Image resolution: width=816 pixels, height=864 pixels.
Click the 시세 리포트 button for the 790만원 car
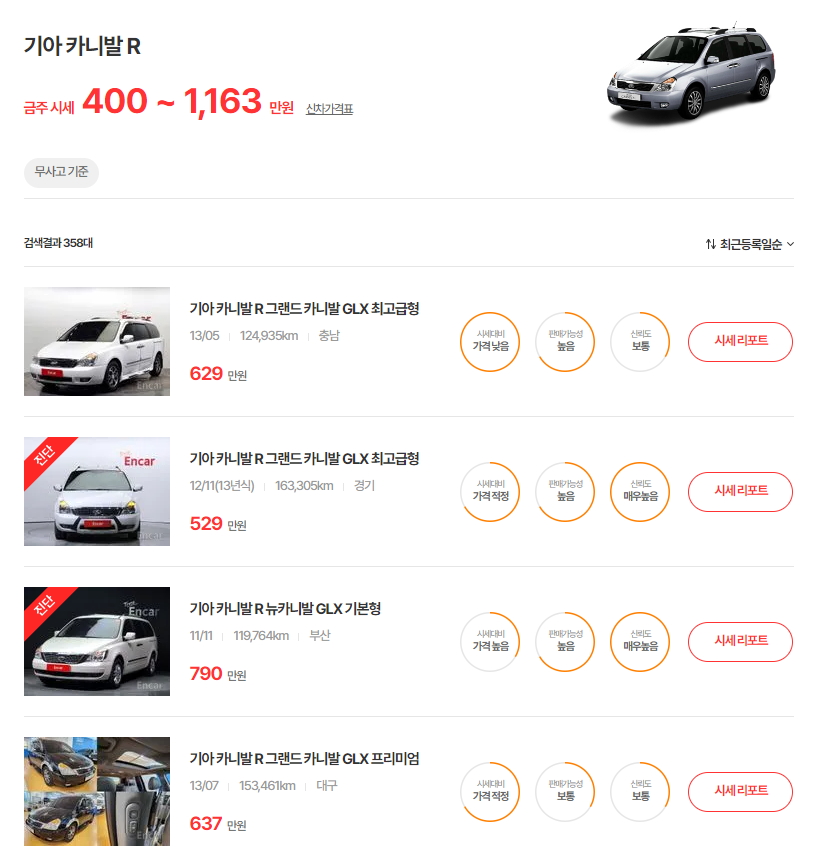tap(740, 642)
